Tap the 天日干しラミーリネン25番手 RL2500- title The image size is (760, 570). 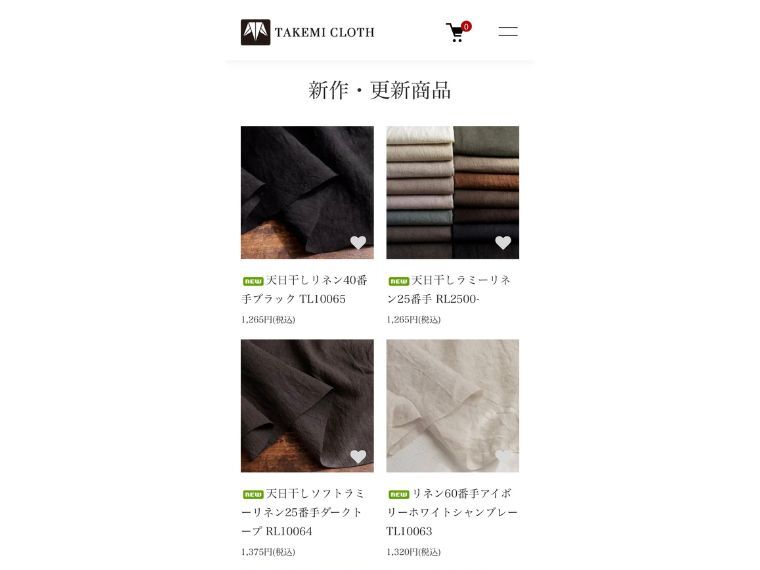[x=450, y=290]
